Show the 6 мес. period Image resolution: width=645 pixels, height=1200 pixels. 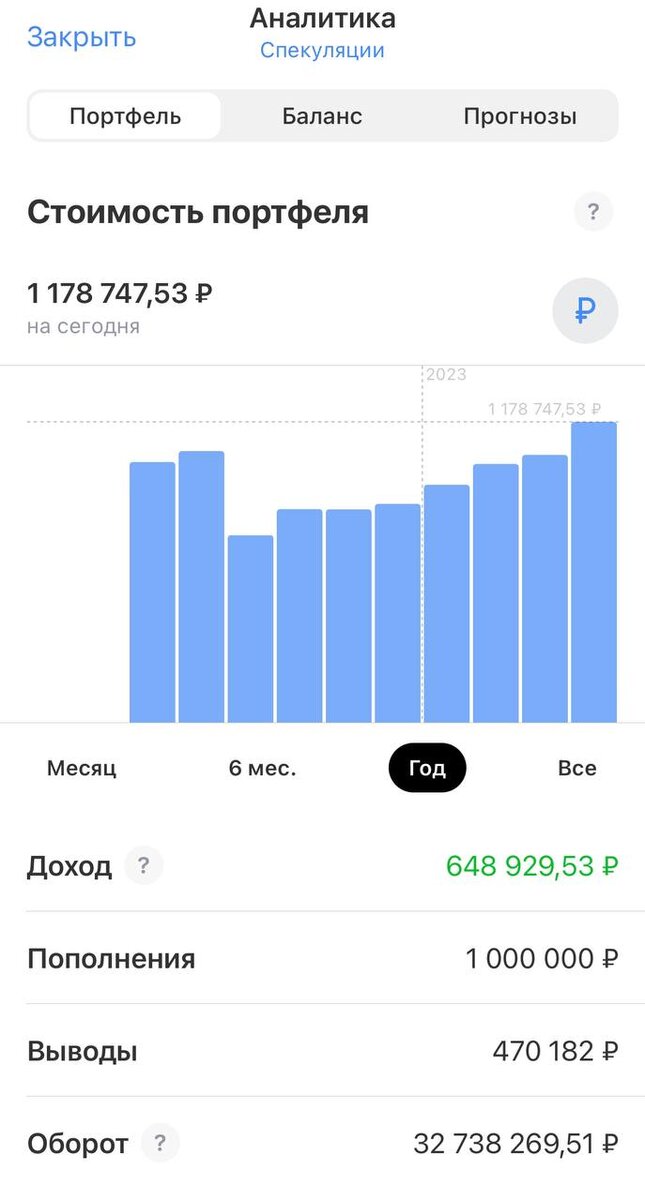tap(262, 768)
